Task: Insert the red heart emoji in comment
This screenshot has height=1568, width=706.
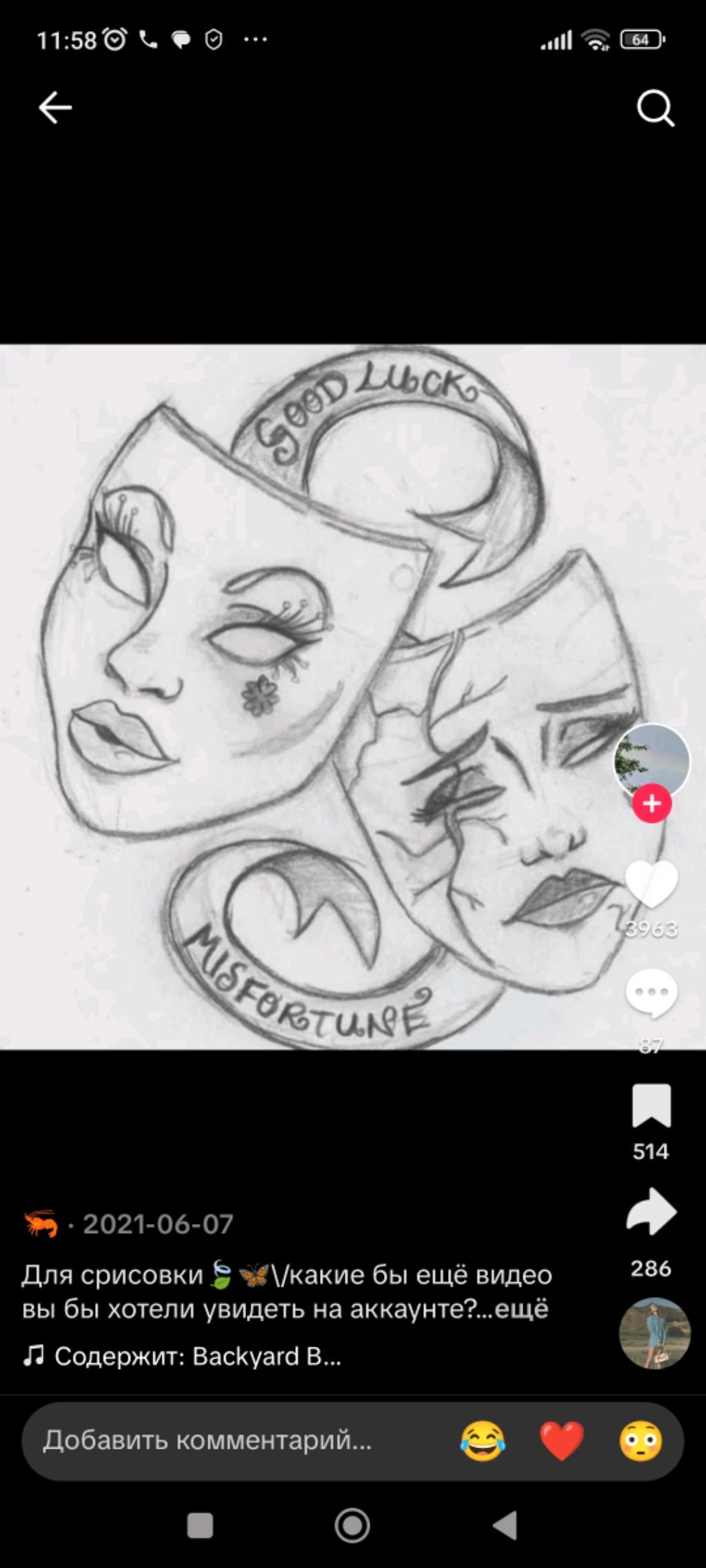Action: [x=562, y=1440]
